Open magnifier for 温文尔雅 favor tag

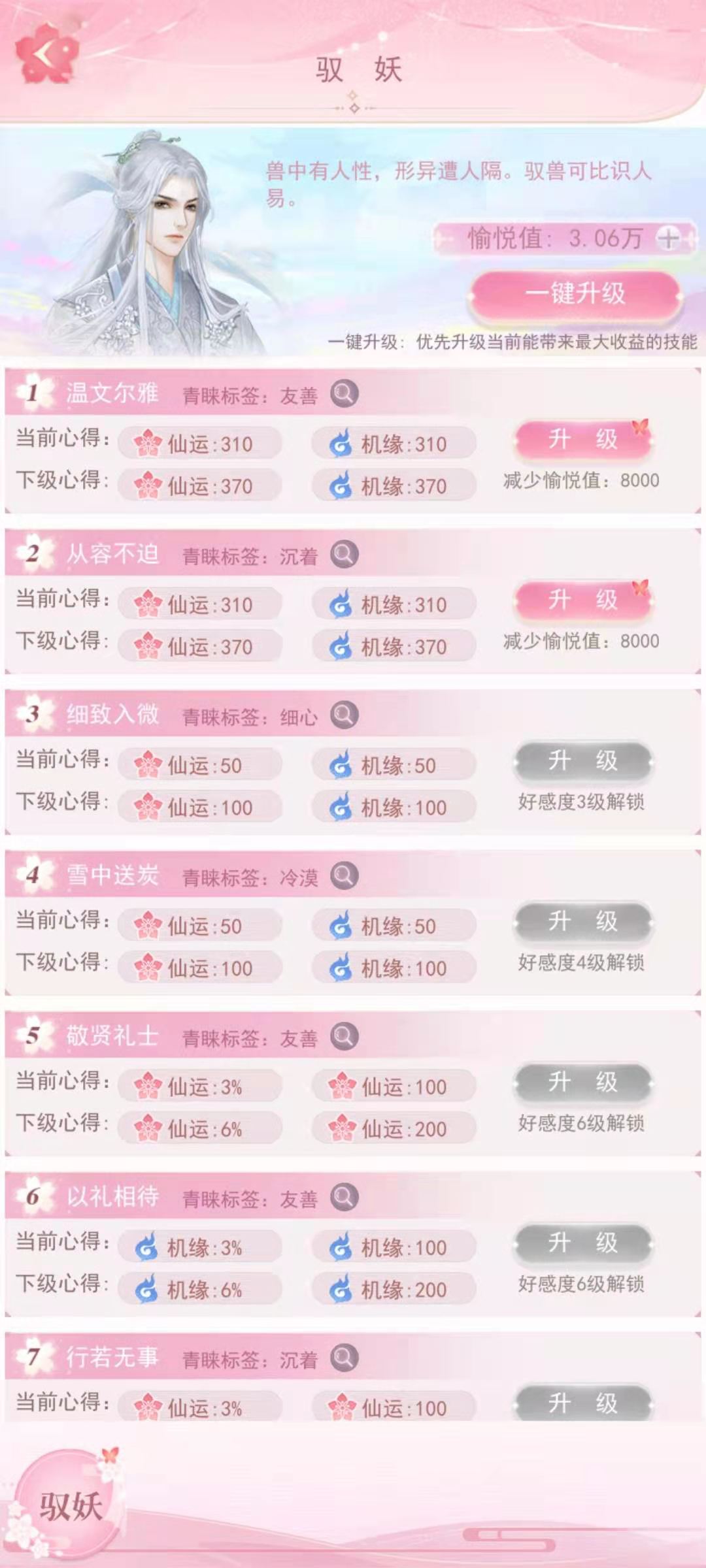tap(345, 394)
